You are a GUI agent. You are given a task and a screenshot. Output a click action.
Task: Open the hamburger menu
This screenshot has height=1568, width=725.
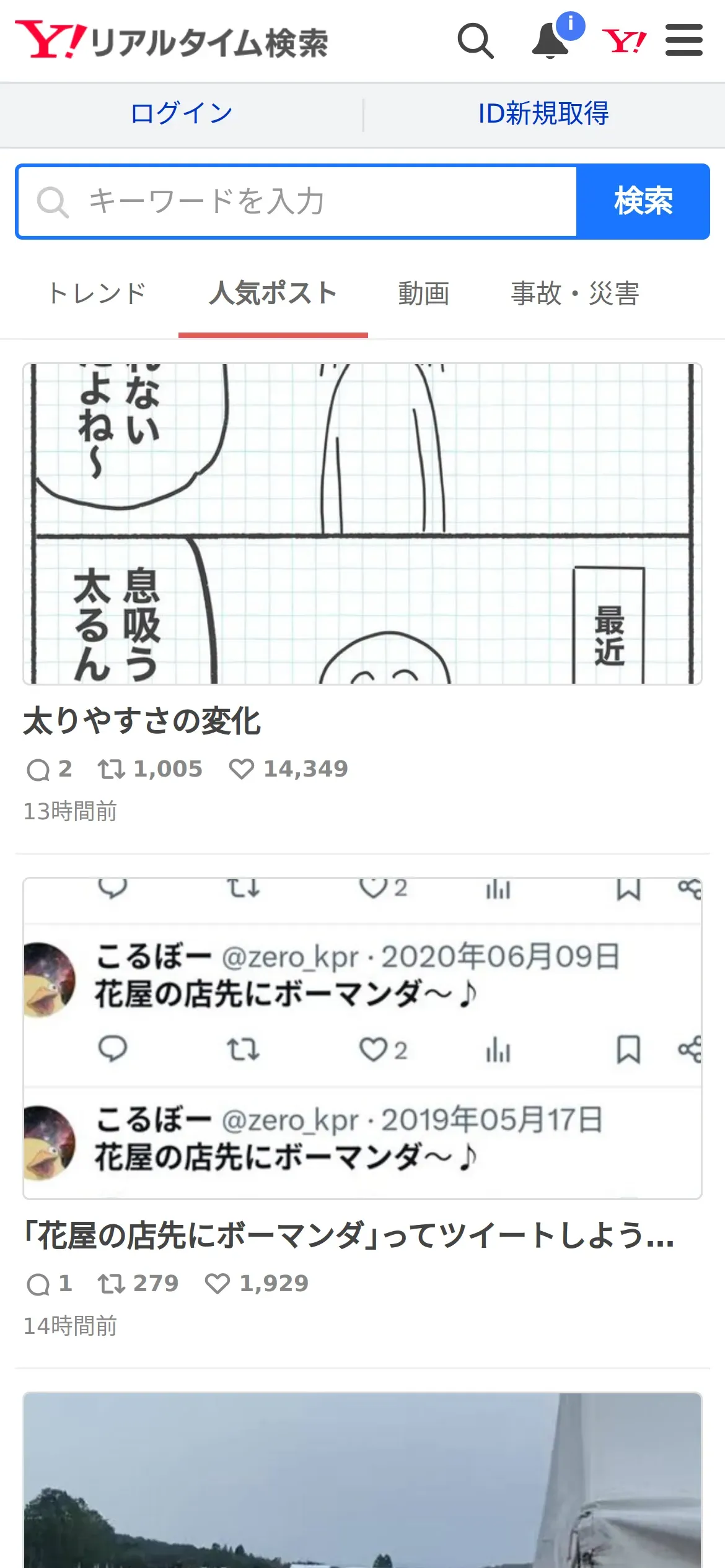point(683,40)
